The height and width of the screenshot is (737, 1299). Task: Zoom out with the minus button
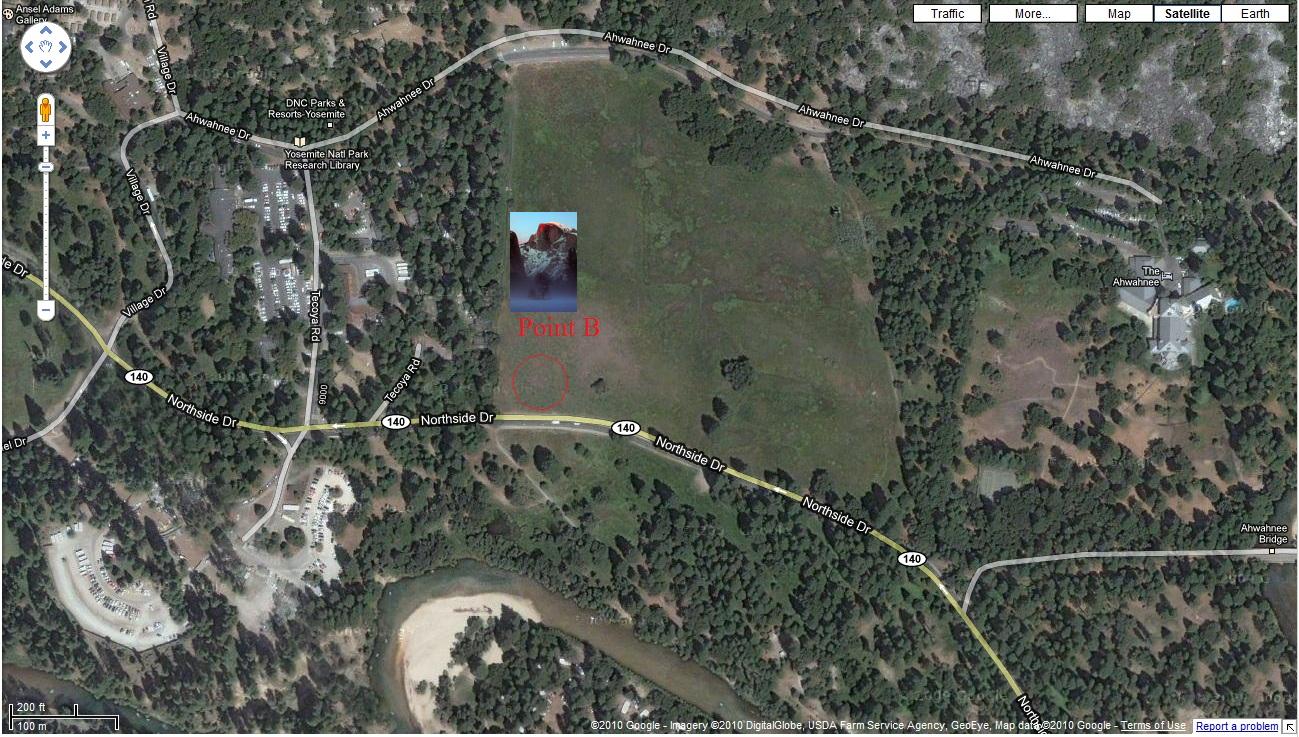coord(46,311)
